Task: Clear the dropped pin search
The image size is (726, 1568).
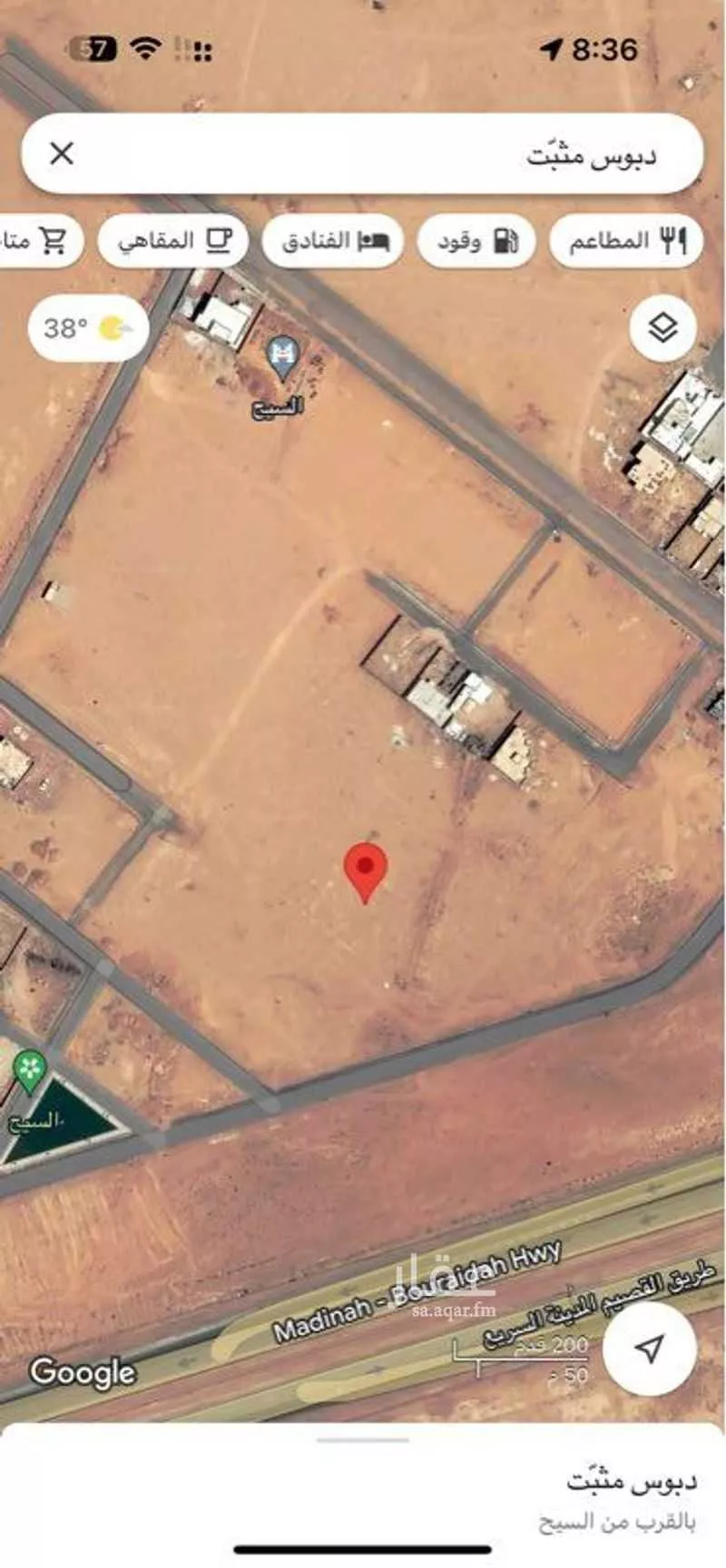Action: tap(62, 153)
